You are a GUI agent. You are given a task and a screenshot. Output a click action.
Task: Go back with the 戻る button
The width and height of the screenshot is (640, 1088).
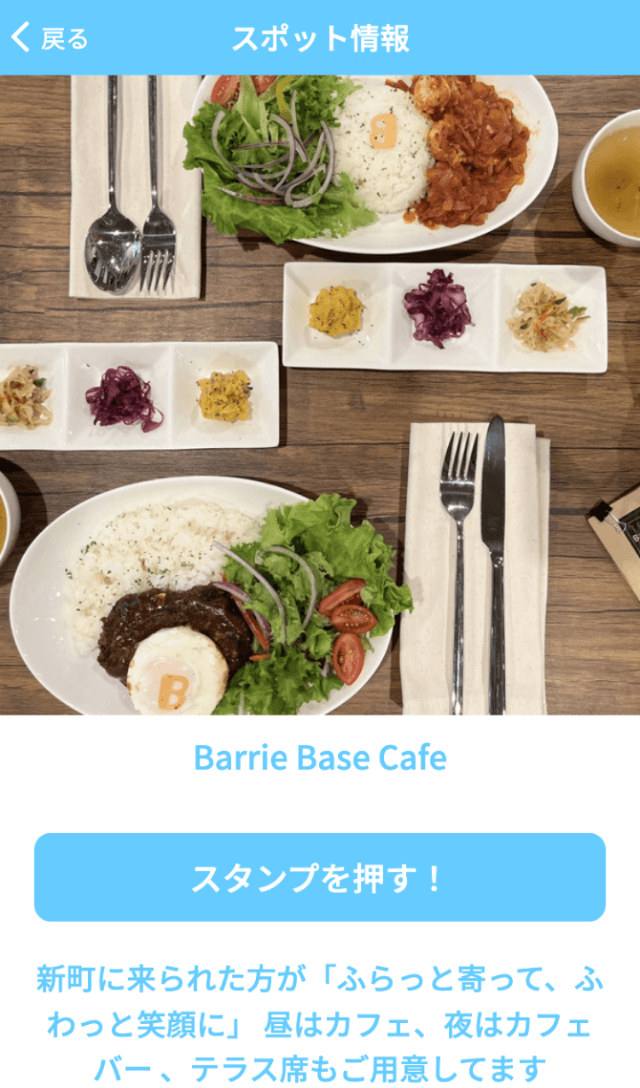pos(50,37)
